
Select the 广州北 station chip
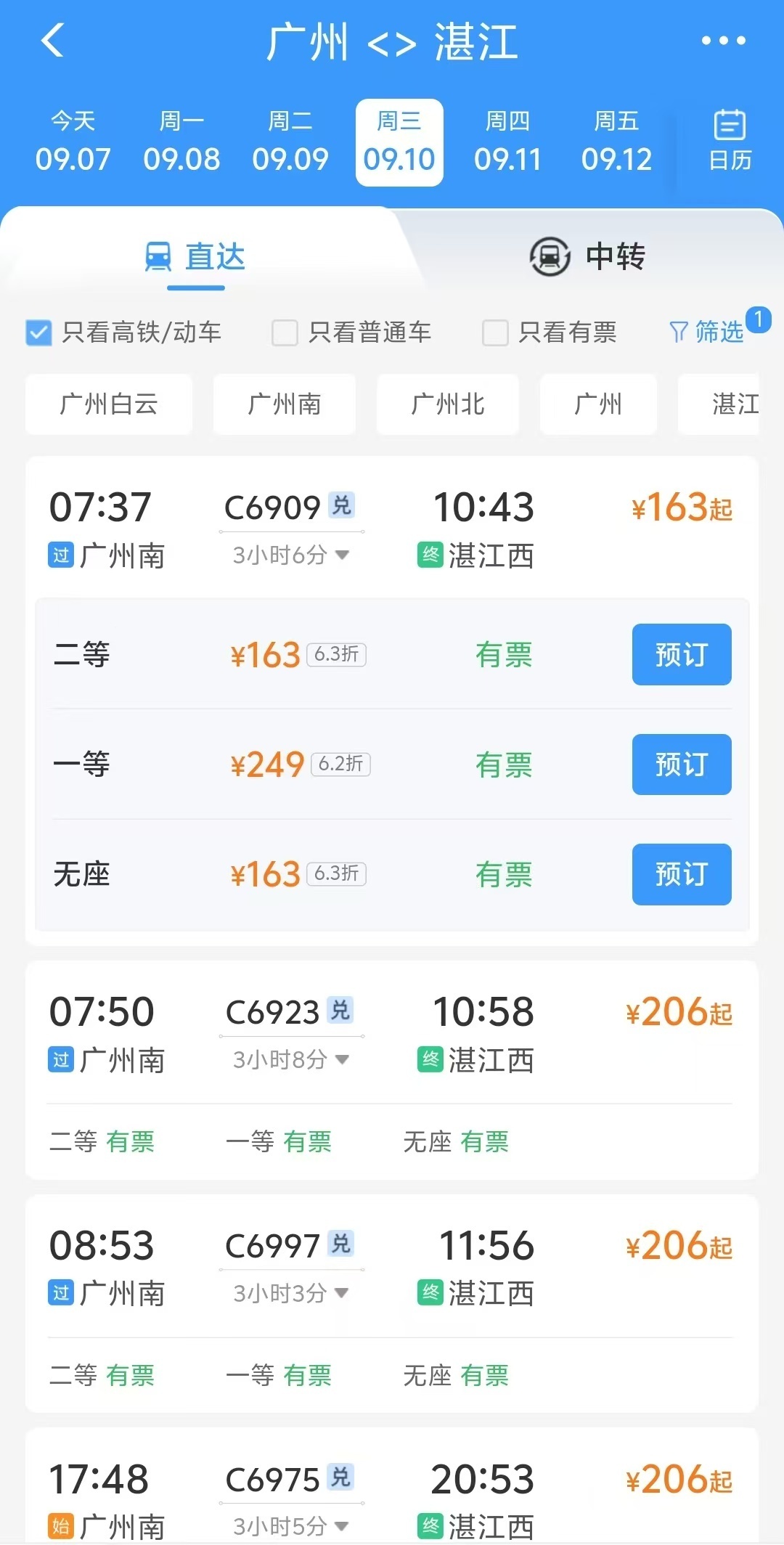coord(447,404)
